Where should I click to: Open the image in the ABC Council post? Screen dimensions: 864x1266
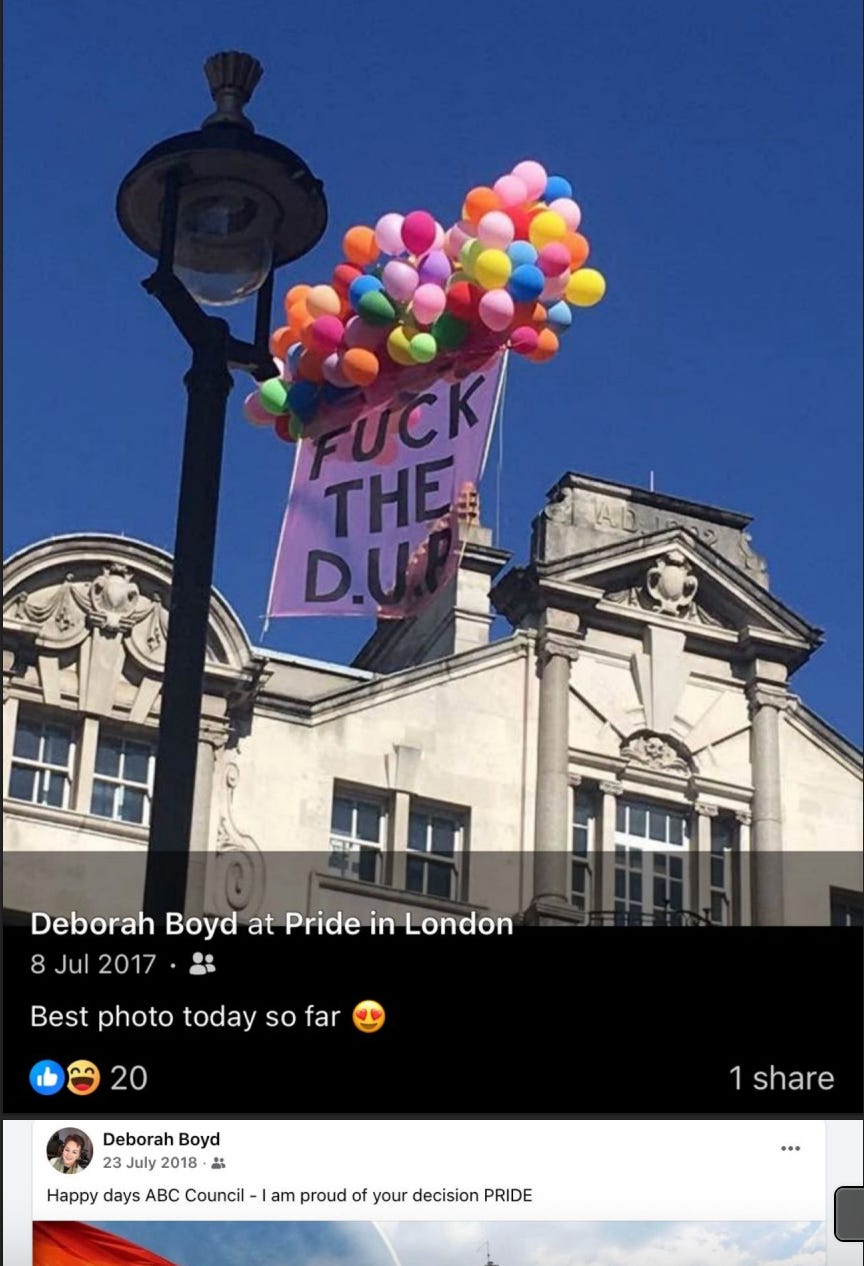430,1243
